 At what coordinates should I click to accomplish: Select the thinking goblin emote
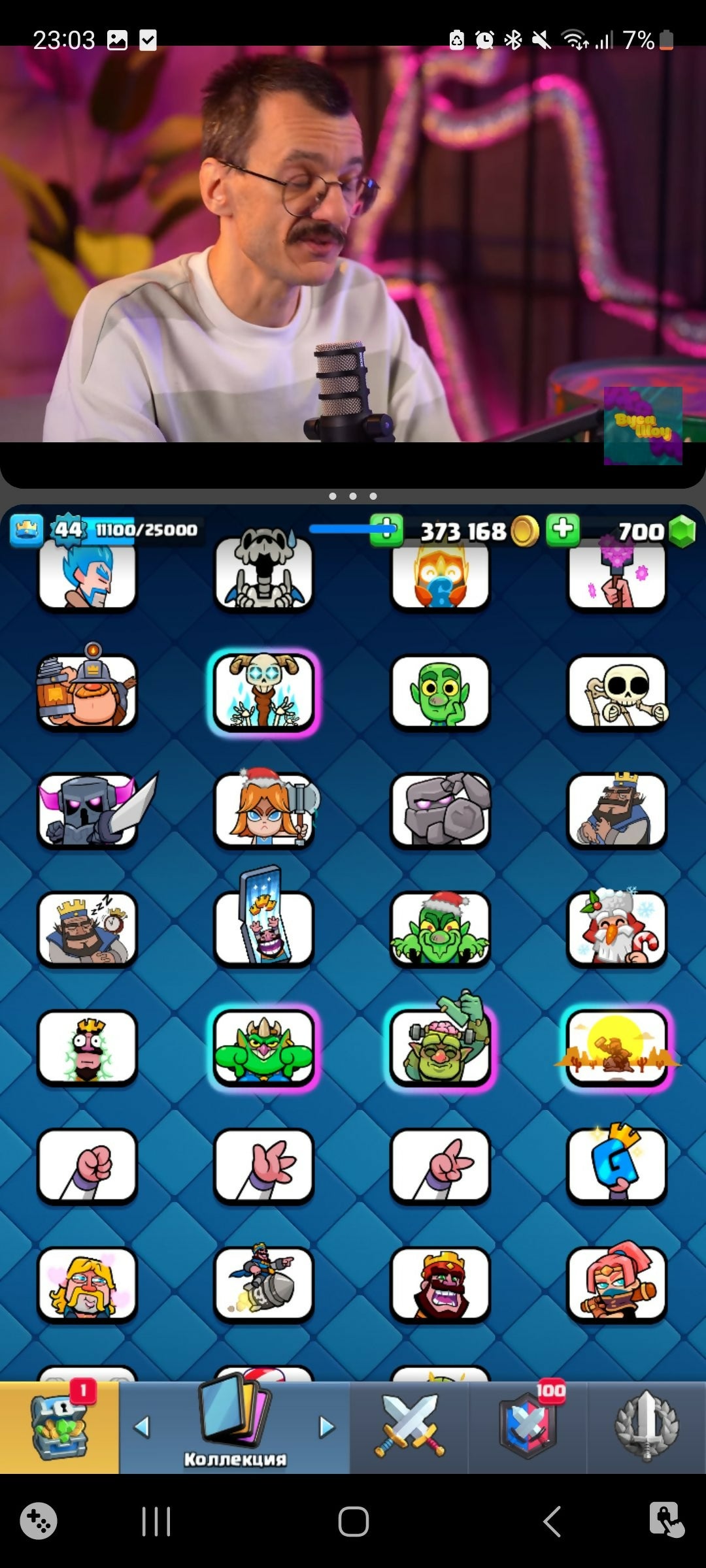(440, 693)
